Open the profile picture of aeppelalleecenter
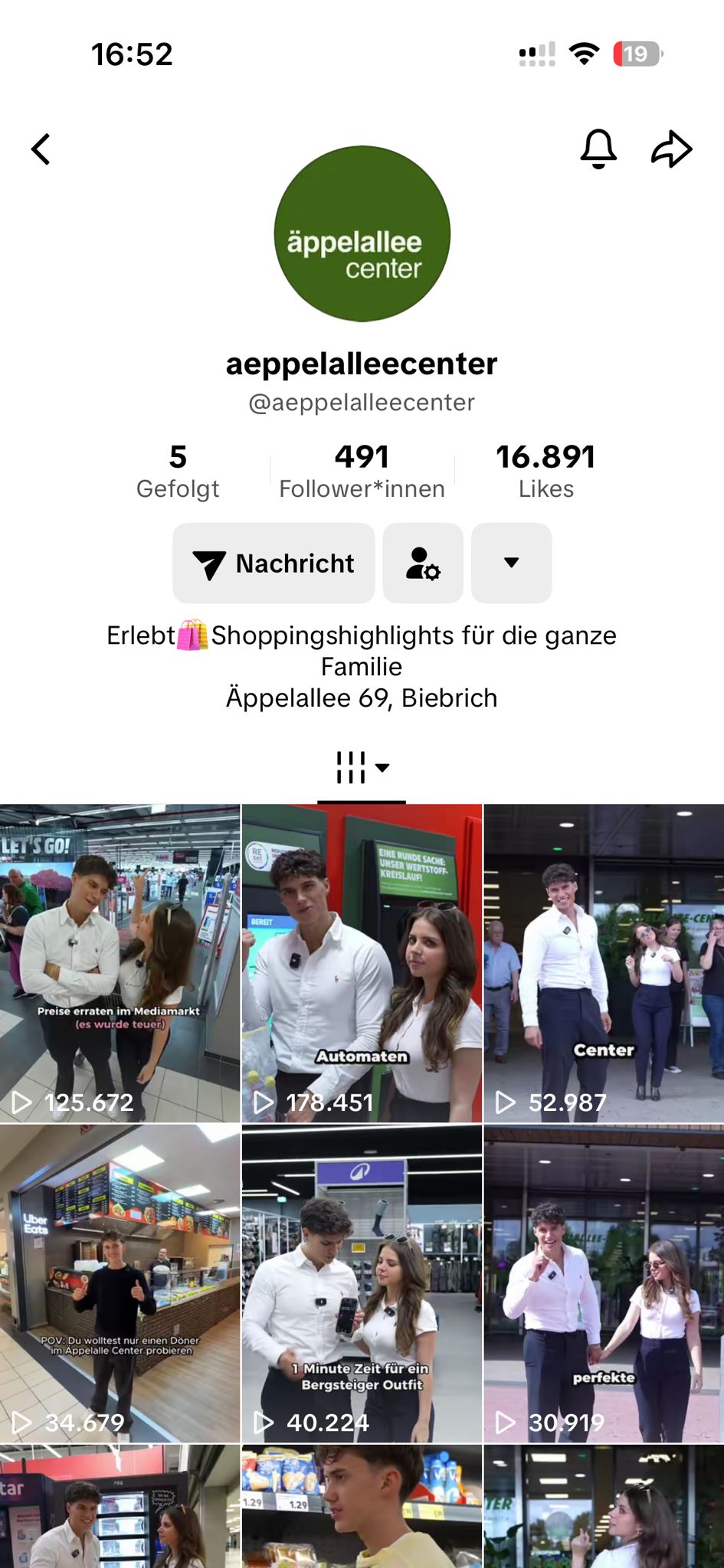 (362, 234)
